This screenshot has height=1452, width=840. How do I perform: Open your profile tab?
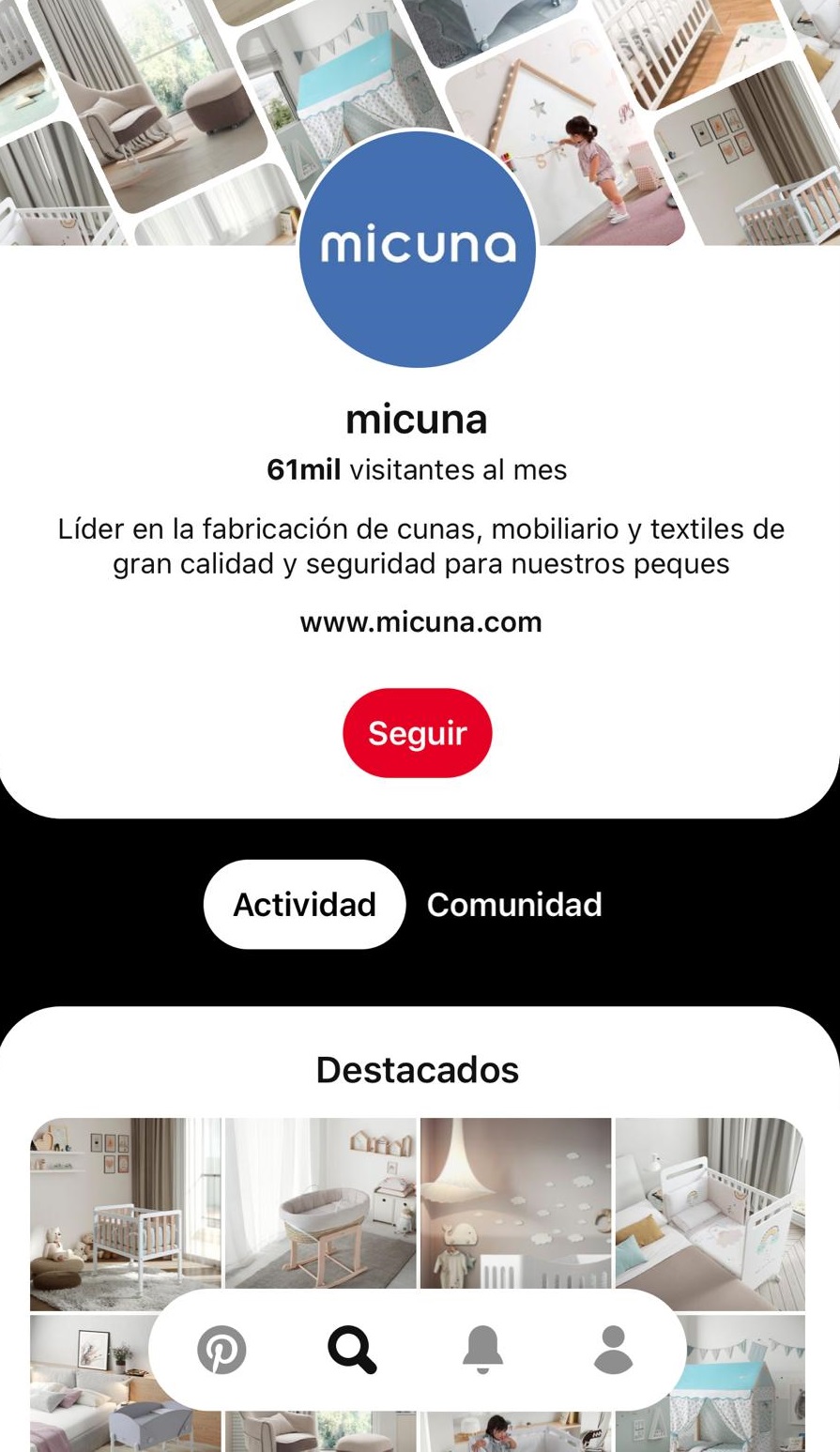click(614, 1351)
